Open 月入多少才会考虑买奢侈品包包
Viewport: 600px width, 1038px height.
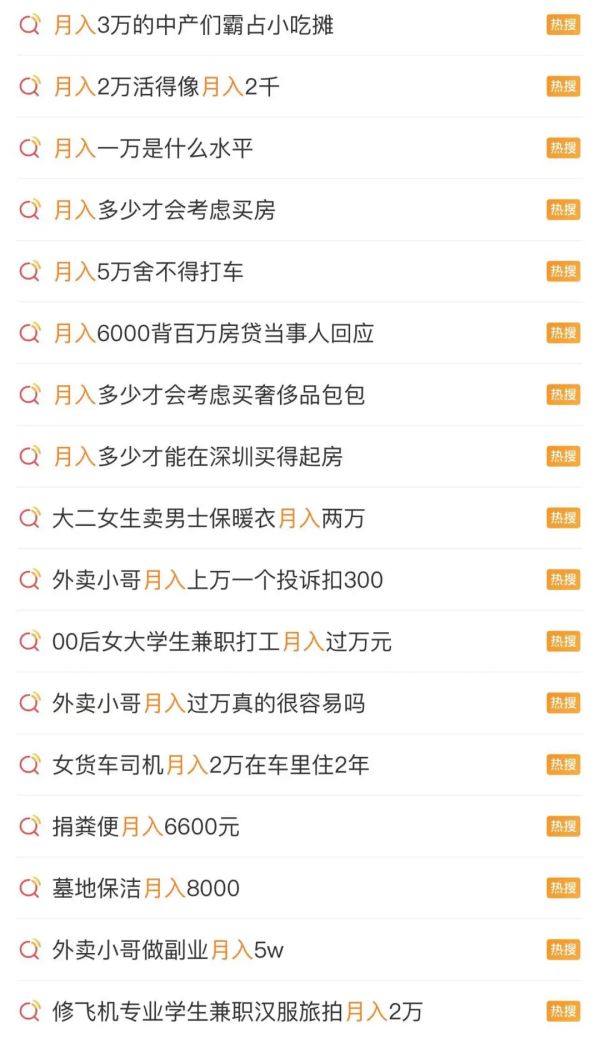coord(209,395)
